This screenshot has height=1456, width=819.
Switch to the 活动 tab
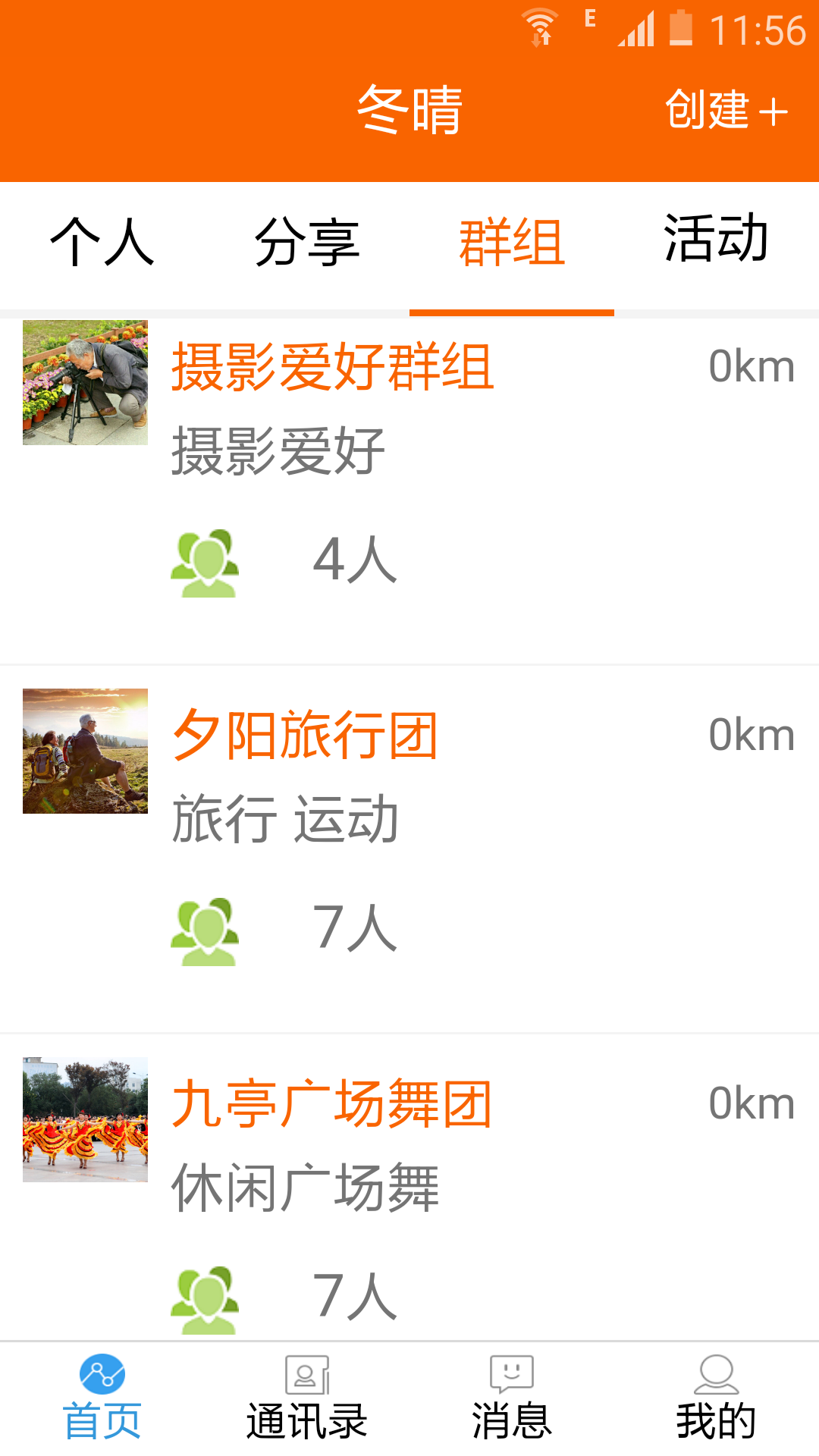coord(716,240)
